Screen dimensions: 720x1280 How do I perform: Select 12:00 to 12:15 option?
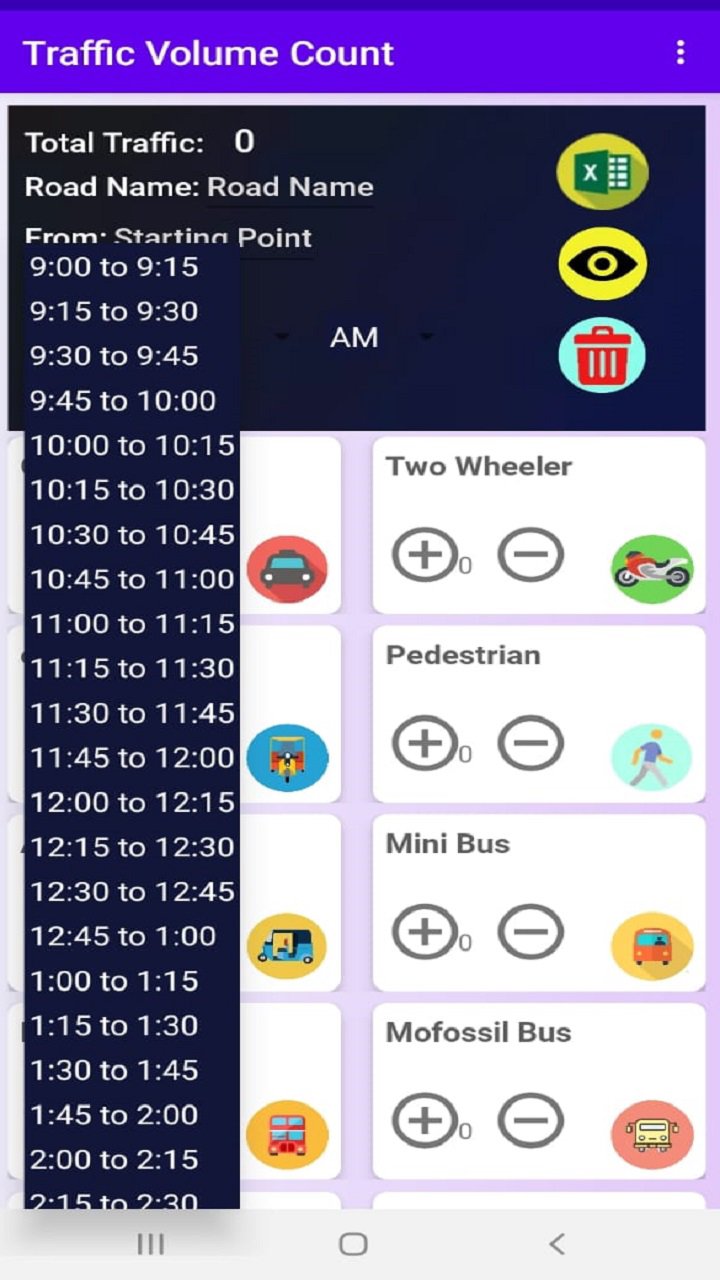click(132, 802)
